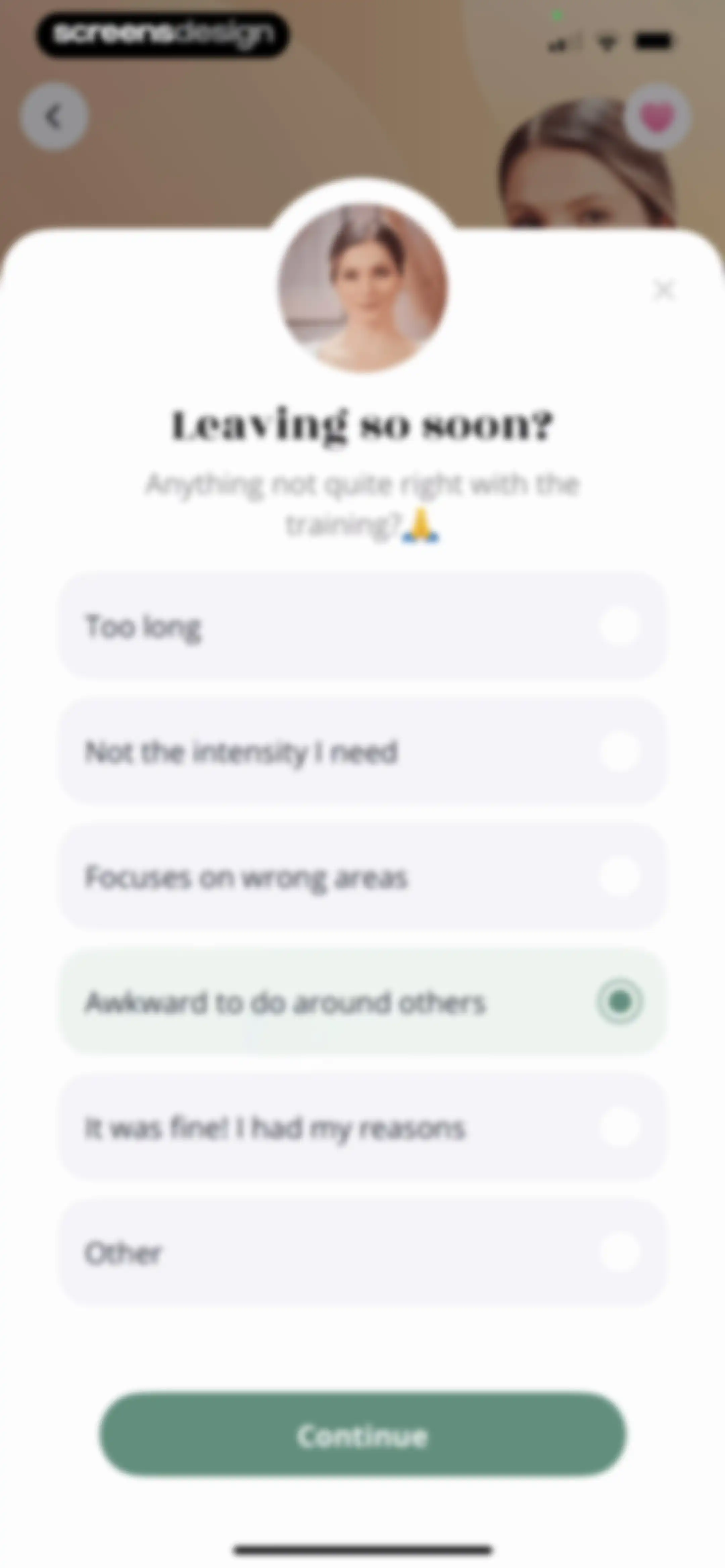725x1568 pixels.
Task: Select Awkward to do around others
Action: tap(362, 1002)
